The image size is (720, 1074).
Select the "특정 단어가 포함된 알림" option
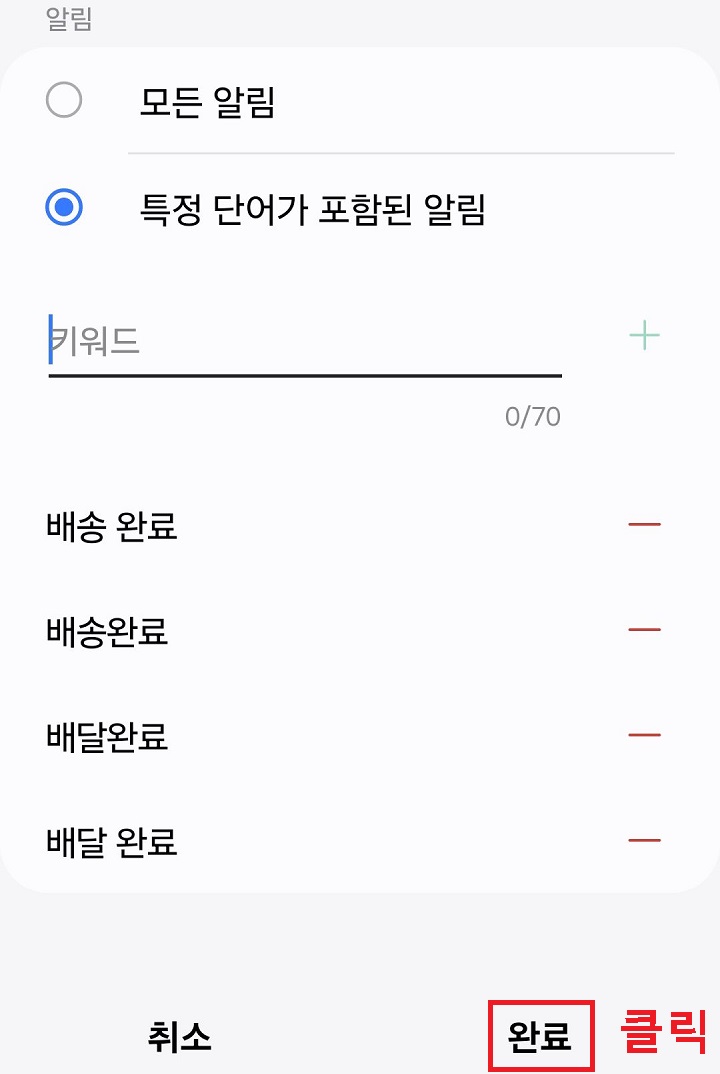[63, 206]
